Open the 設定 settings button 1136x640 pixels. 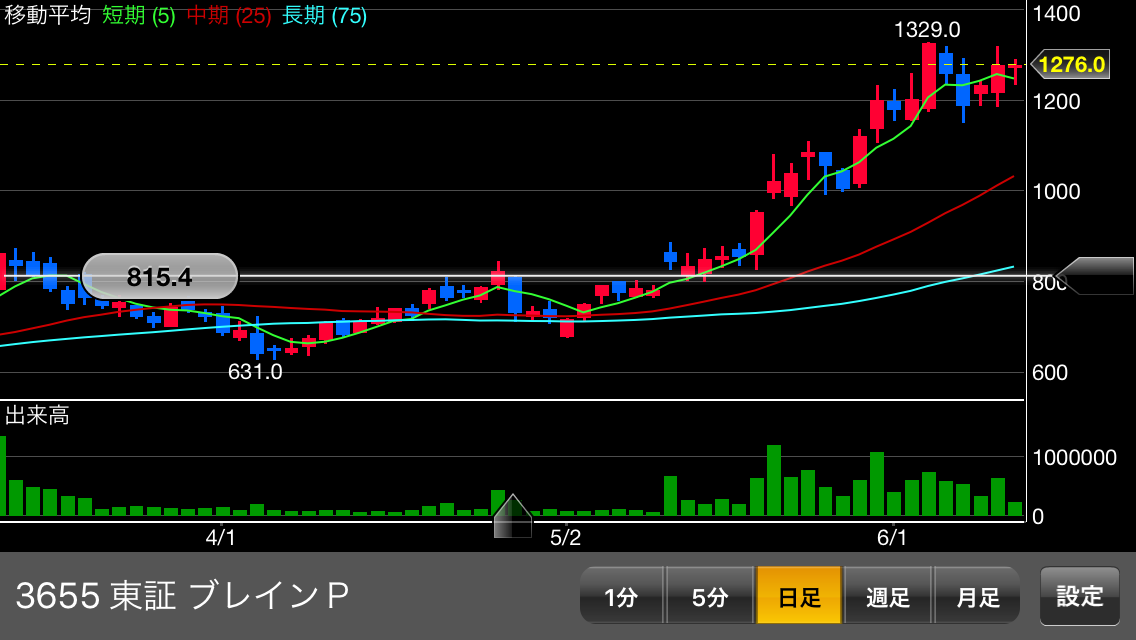pos(1080,596)
